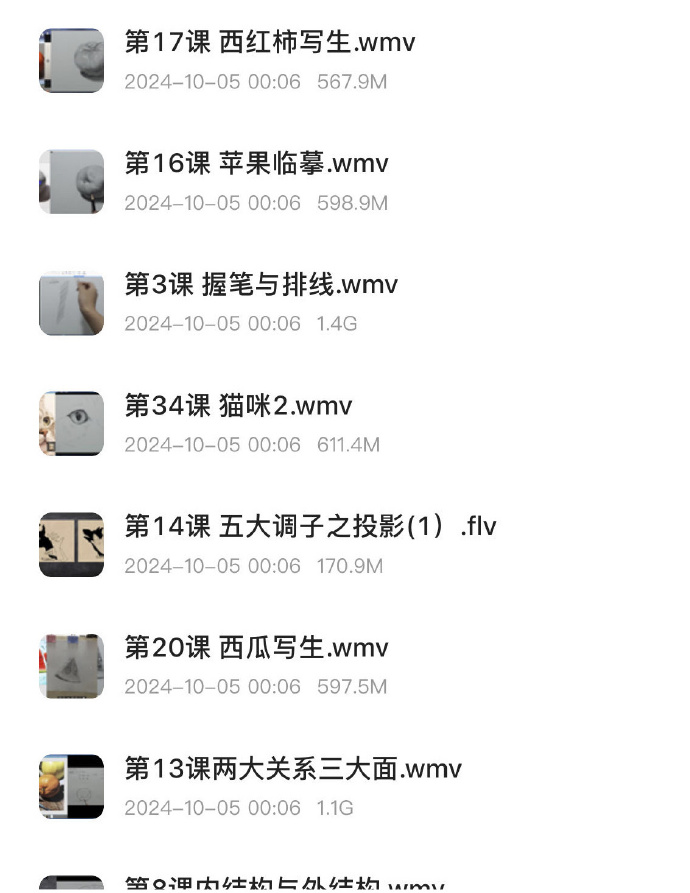Play 第3课 握笔与排线.wmv

[260, 285]
